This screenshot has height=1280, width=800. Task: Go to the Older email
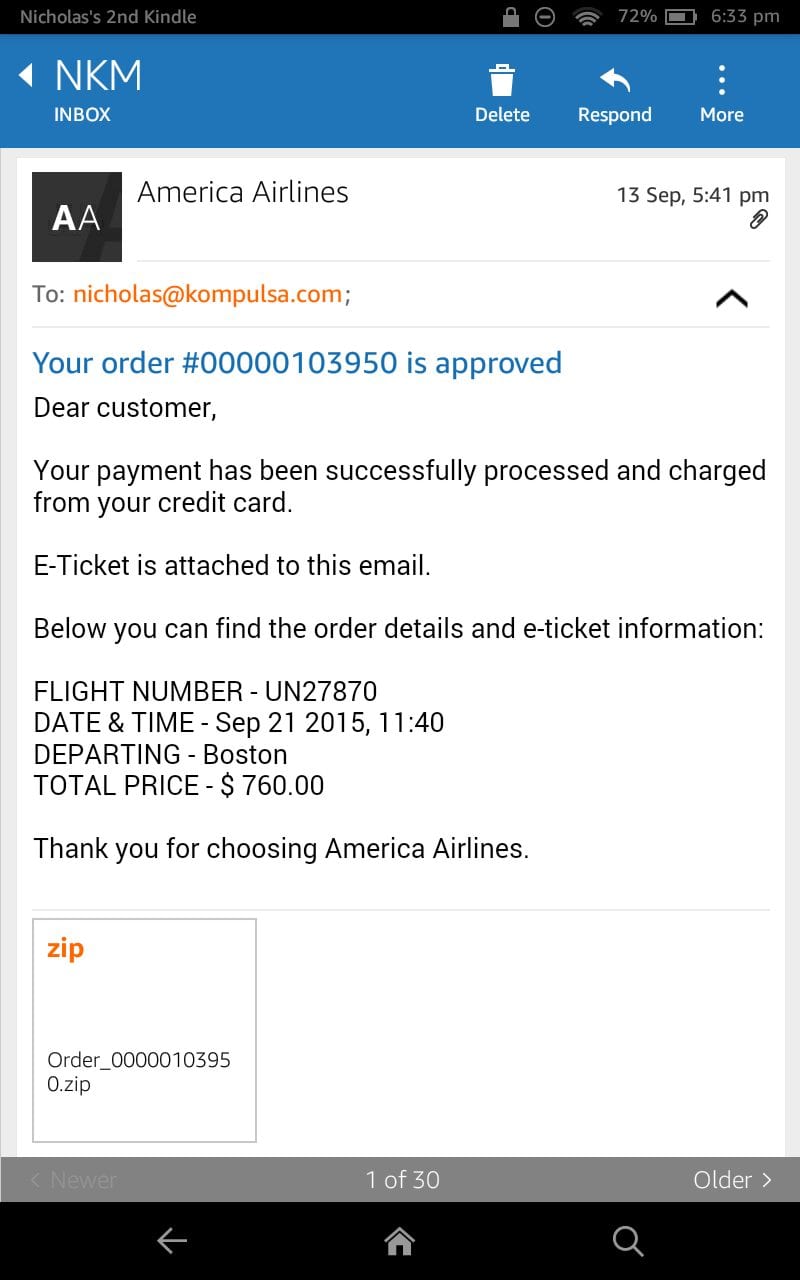click(732, 1180)
